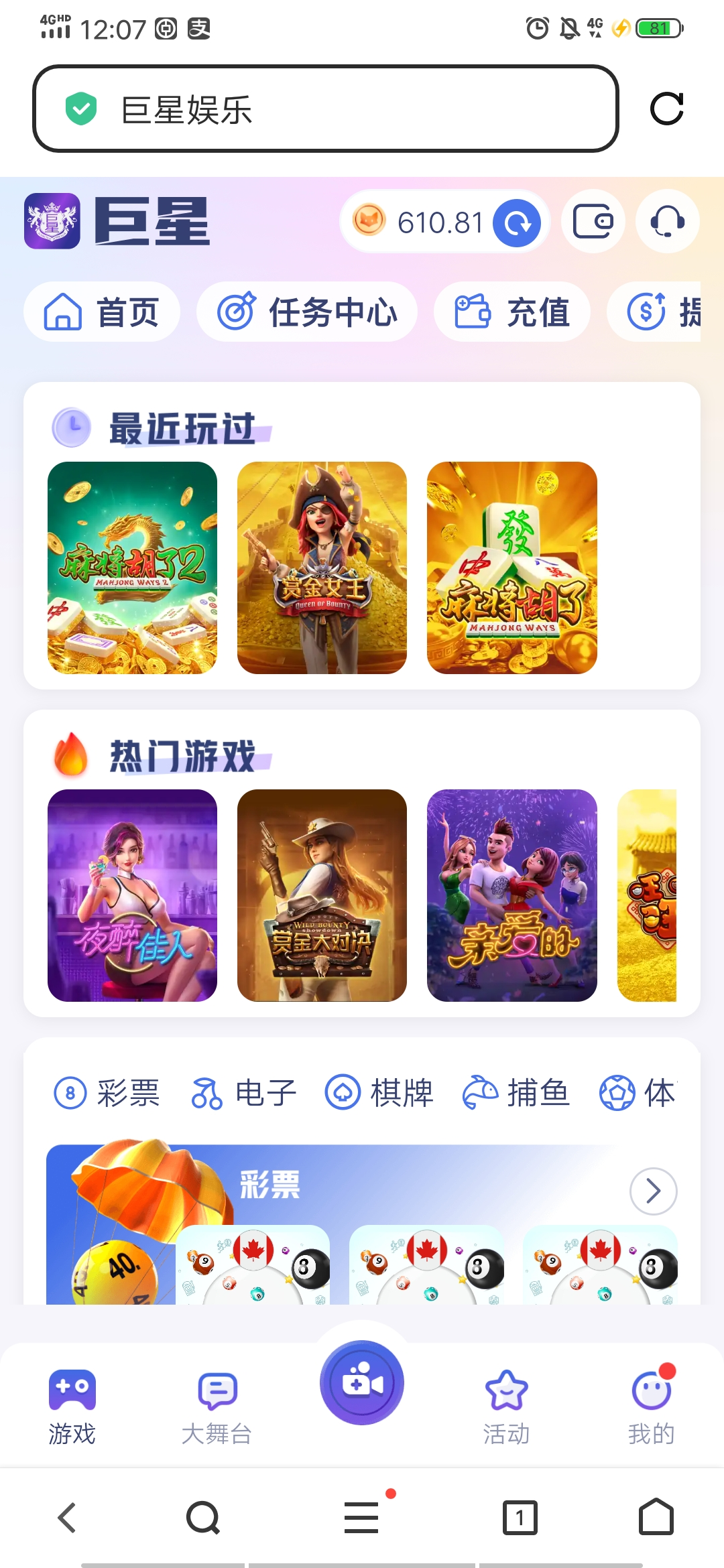The image size is (724, 1568).
Task: Reload the page with the refresh icon
Action: tap(666, 109)
